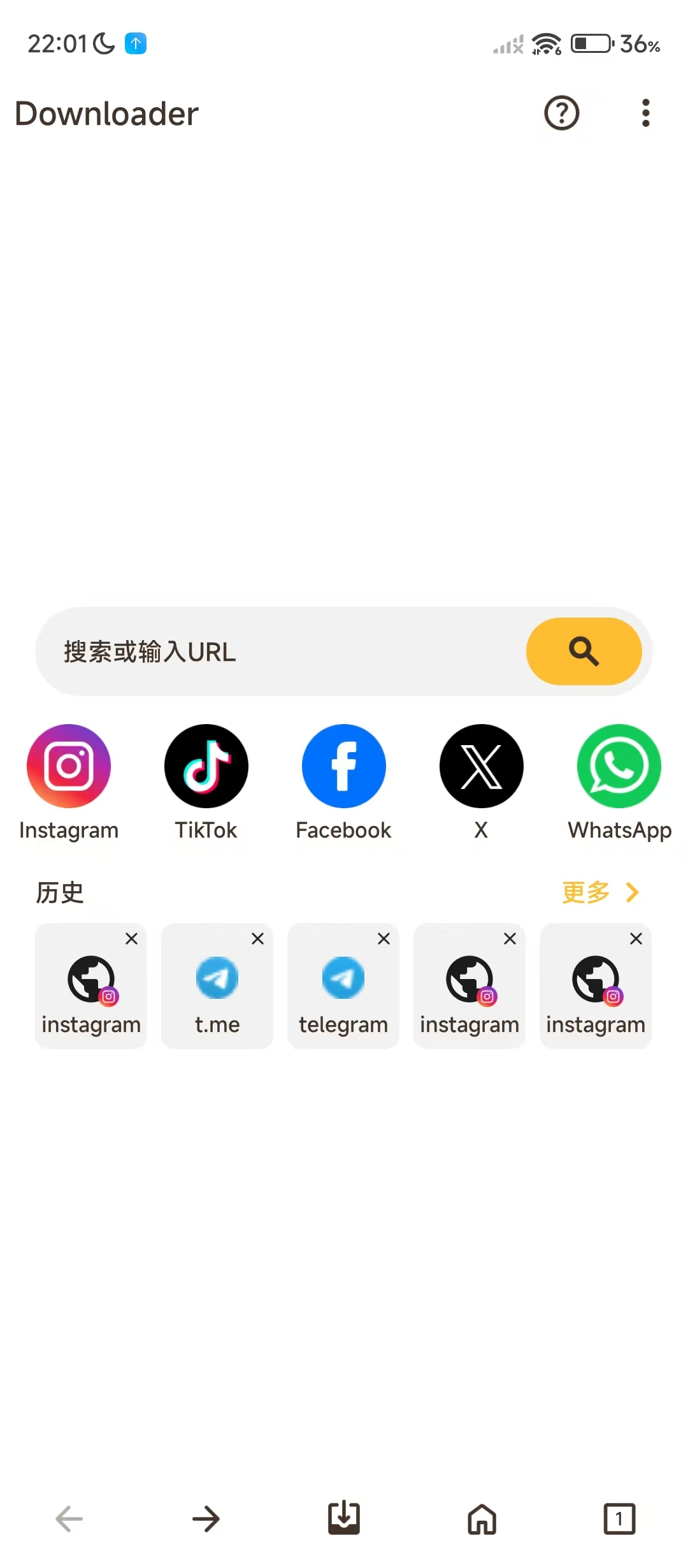
Task: Open the help question-mark icon
Action: pyautogui.click(x=561, y=112)
